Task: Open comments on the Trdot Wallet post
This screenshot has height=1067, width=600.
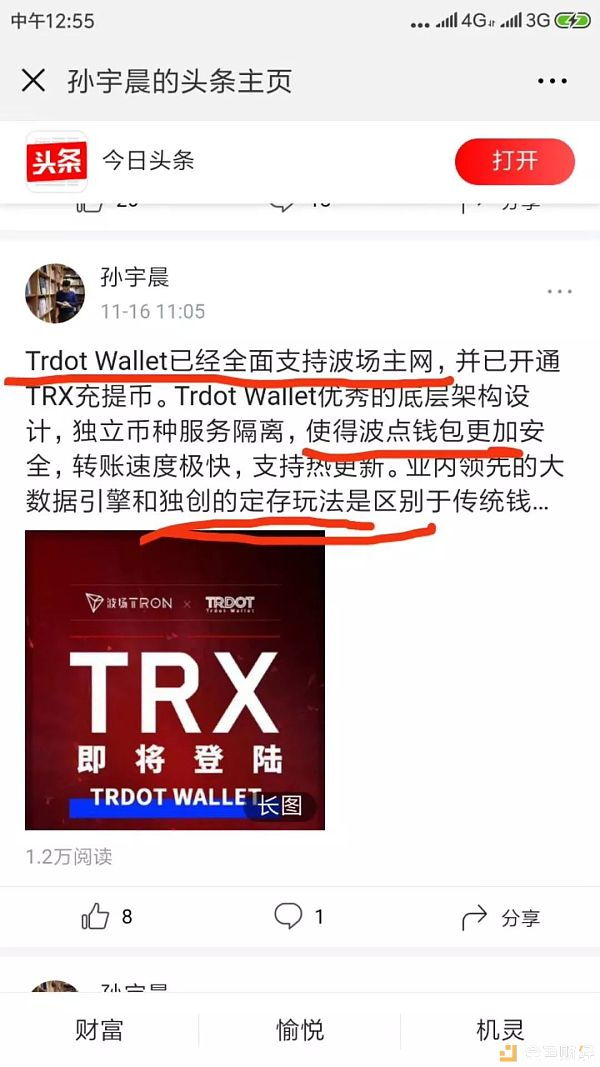Action: [298, 916]
